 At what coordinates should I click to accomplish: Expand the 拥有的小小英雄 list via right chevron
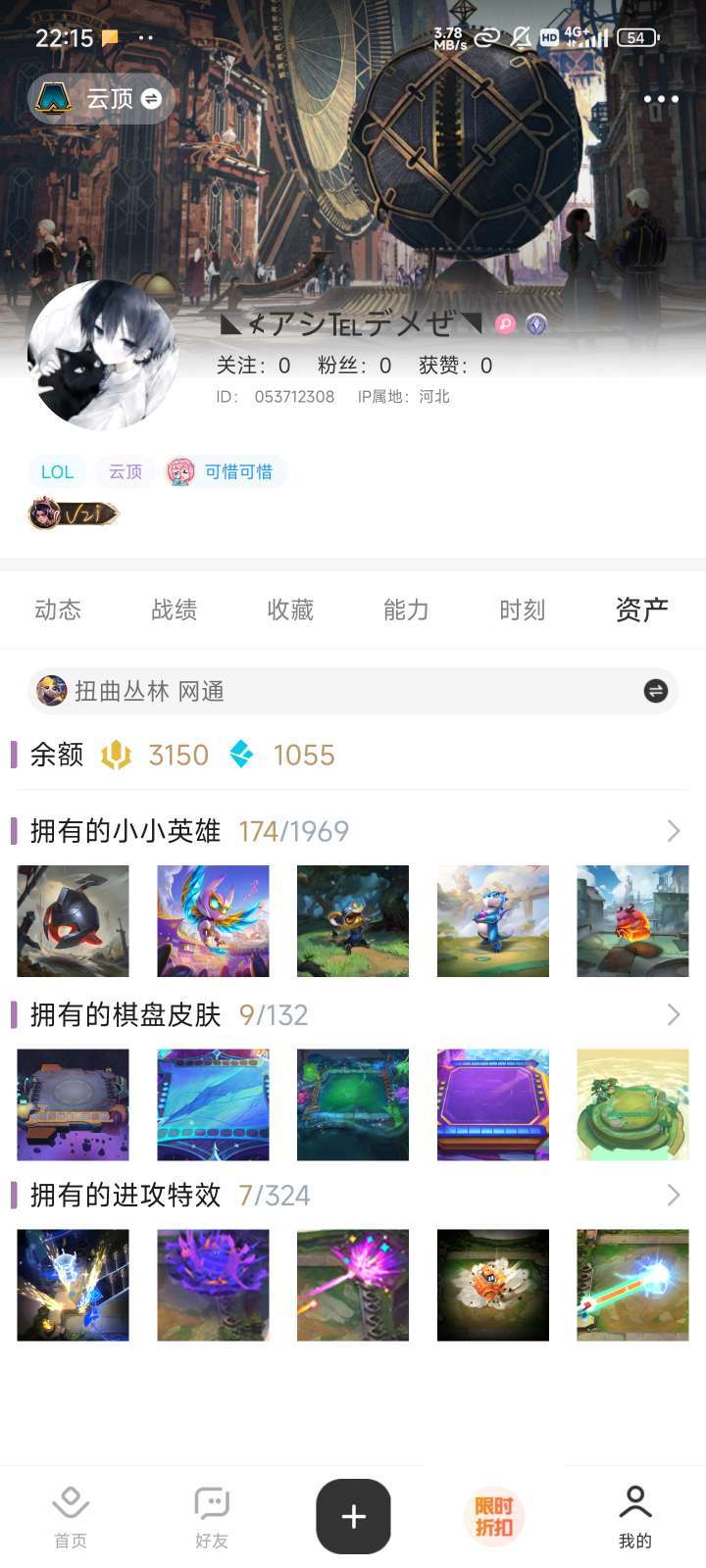[x=673, y=831]
